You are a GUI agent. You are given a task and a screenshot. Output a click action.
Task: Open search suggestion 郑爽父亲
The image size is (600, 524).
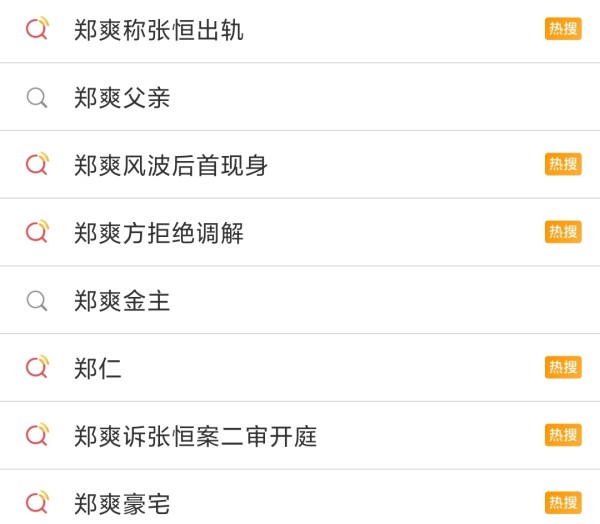pyautogui.click(x=122, y=98)
